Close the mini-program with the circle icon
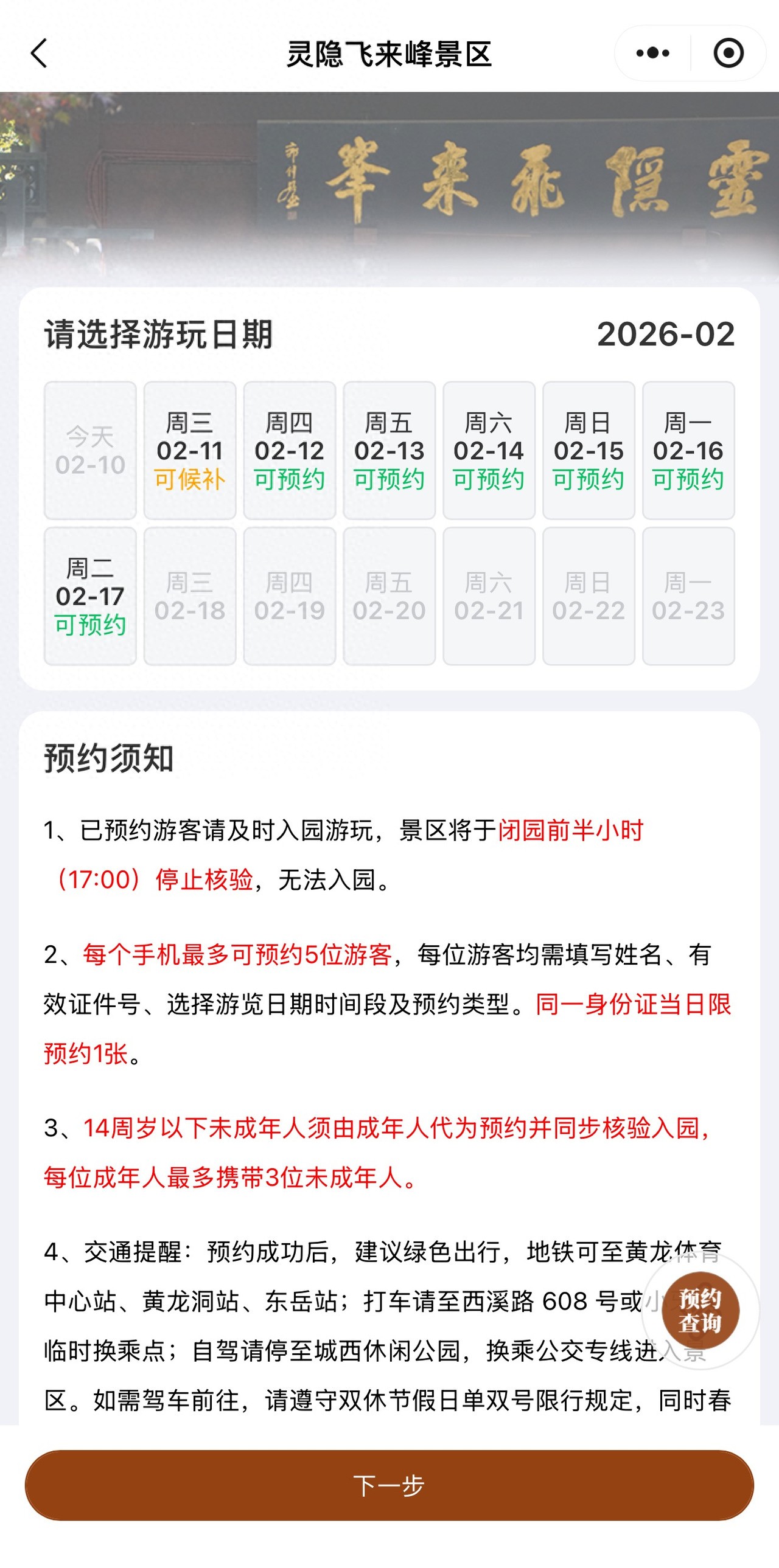The height and width of the screenshot is (1568, 779). pos(728,54)
